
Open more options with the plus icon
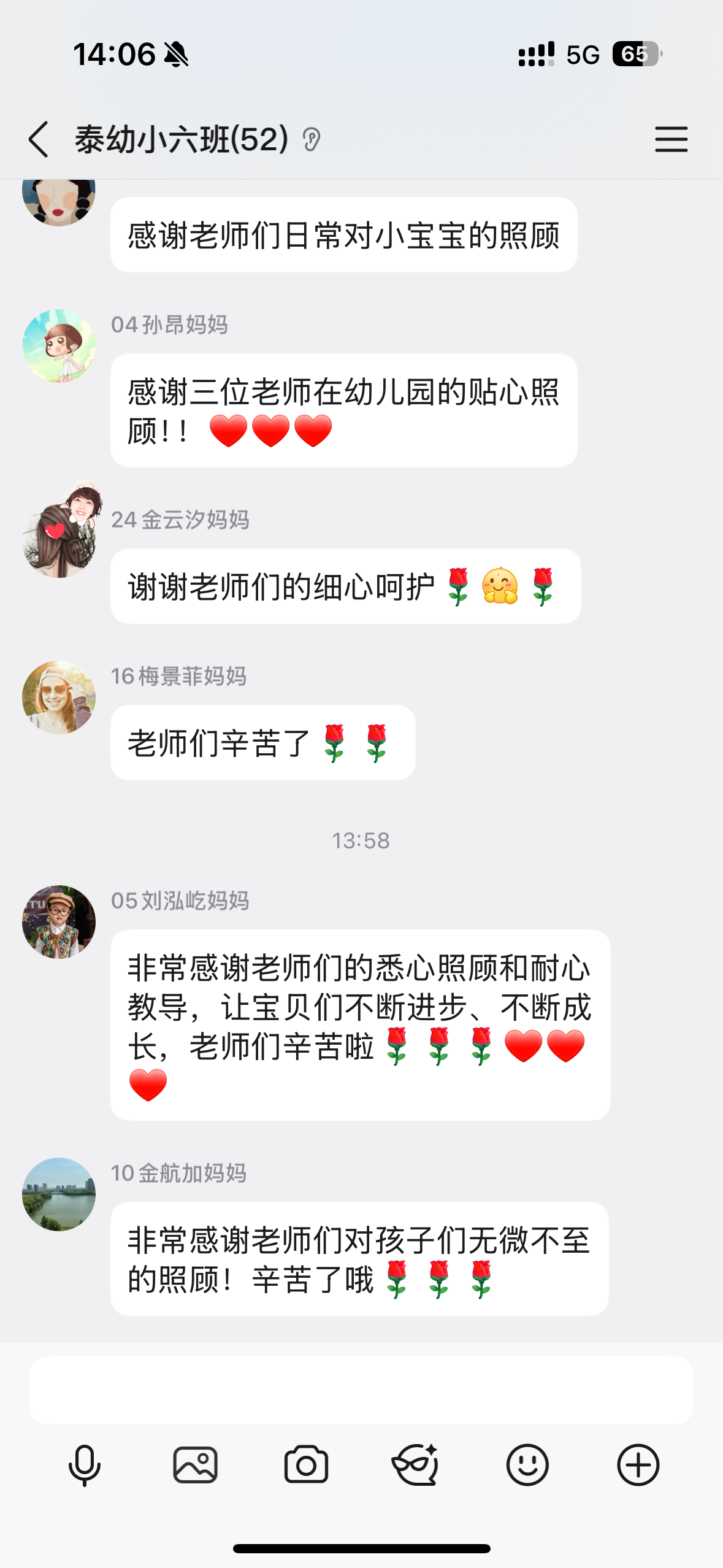[x=638, y=1465]
